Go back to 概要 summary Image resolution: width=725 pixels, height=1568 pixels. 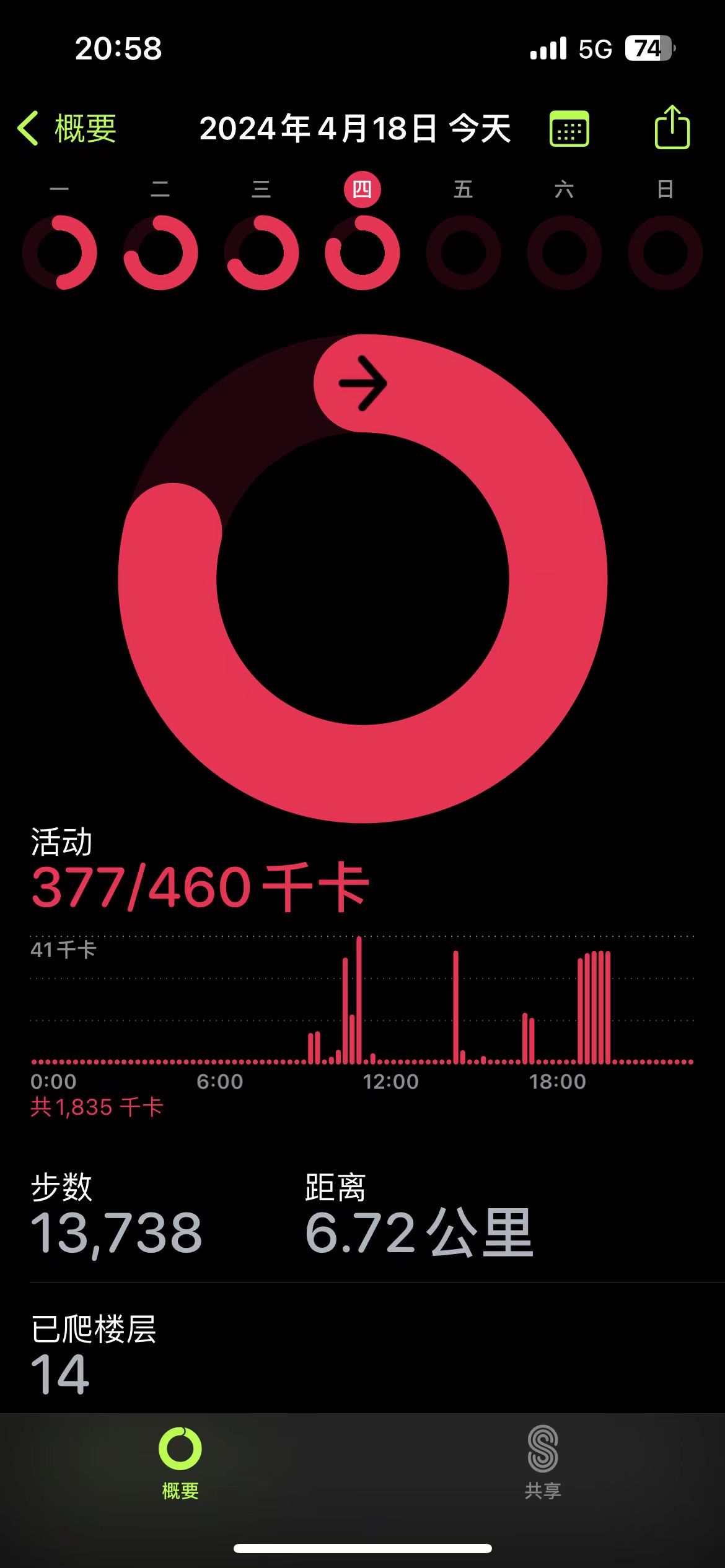pyautogui.click(x=67, y=129)
